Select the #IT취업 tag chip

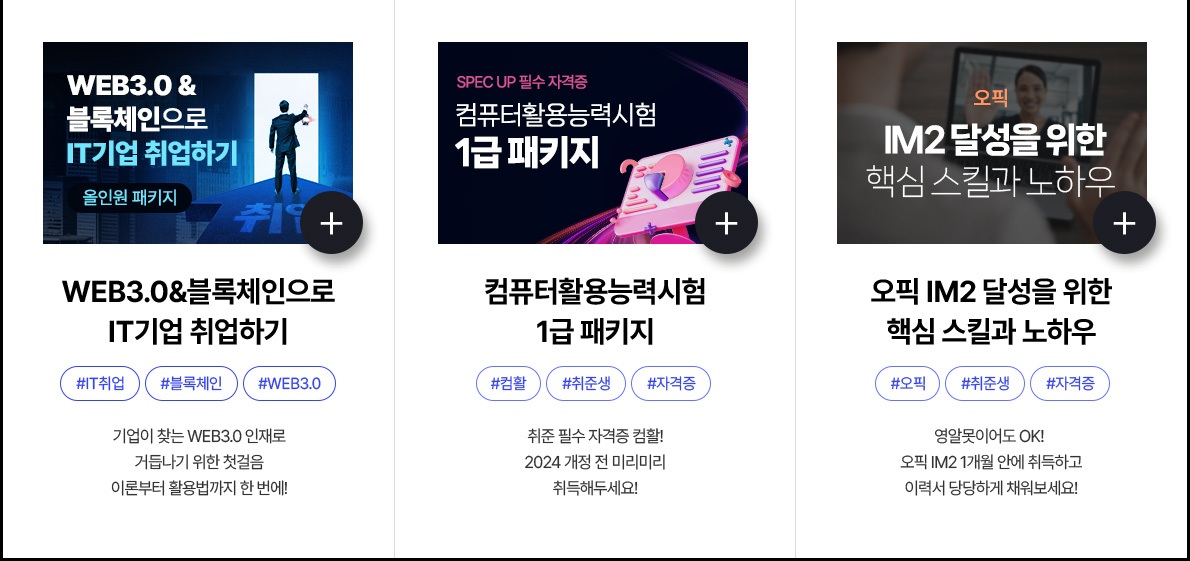point(100,383)
